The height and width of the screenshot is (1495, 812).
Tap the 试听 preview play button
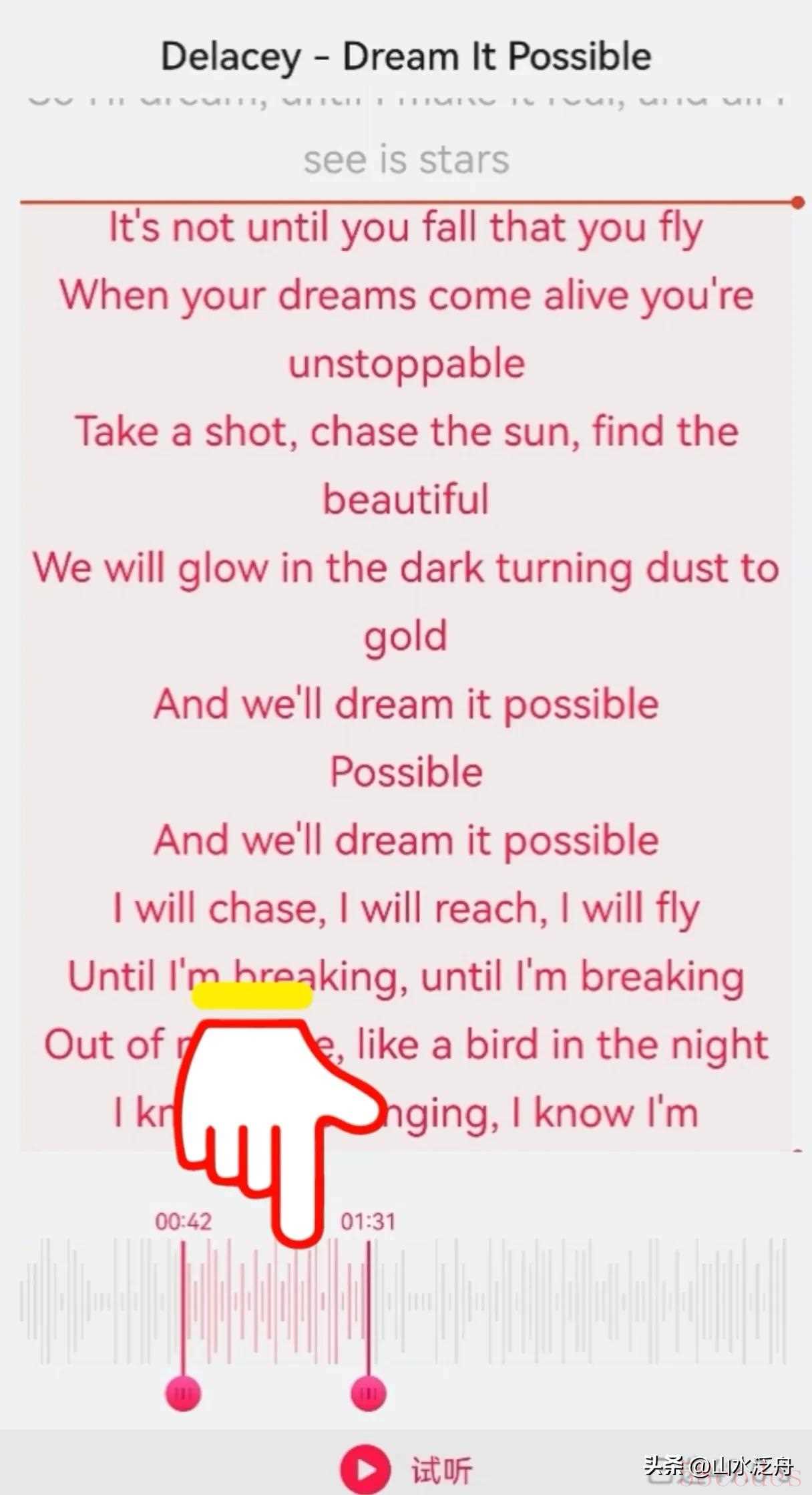click(x=365, y=1468)
